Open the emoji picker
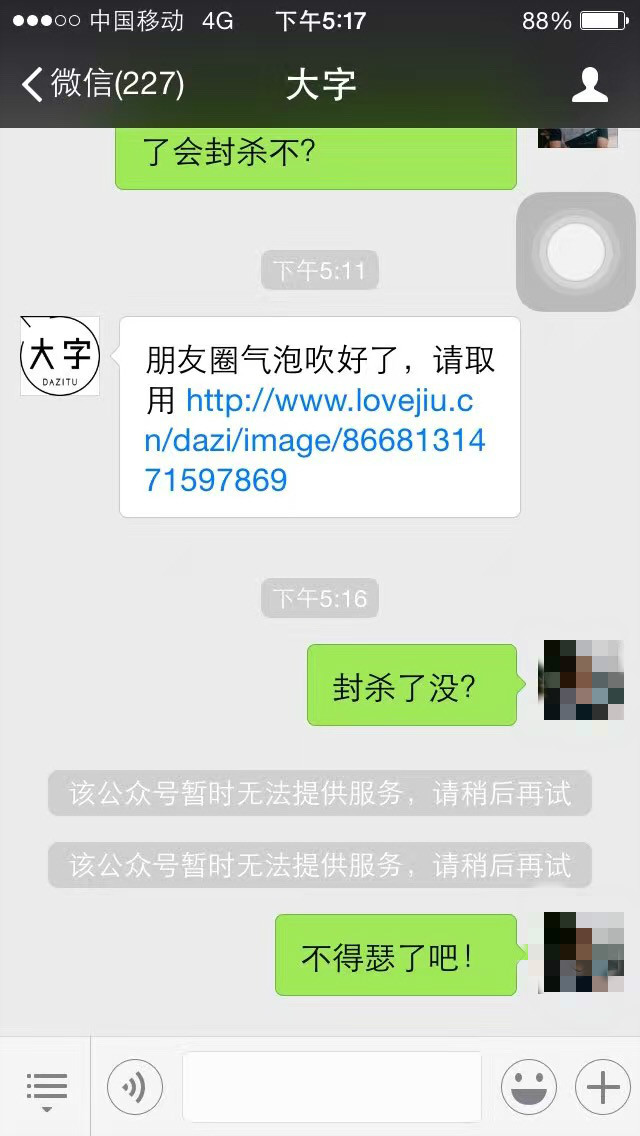640x1136 pixels. tap(528, 1087)
